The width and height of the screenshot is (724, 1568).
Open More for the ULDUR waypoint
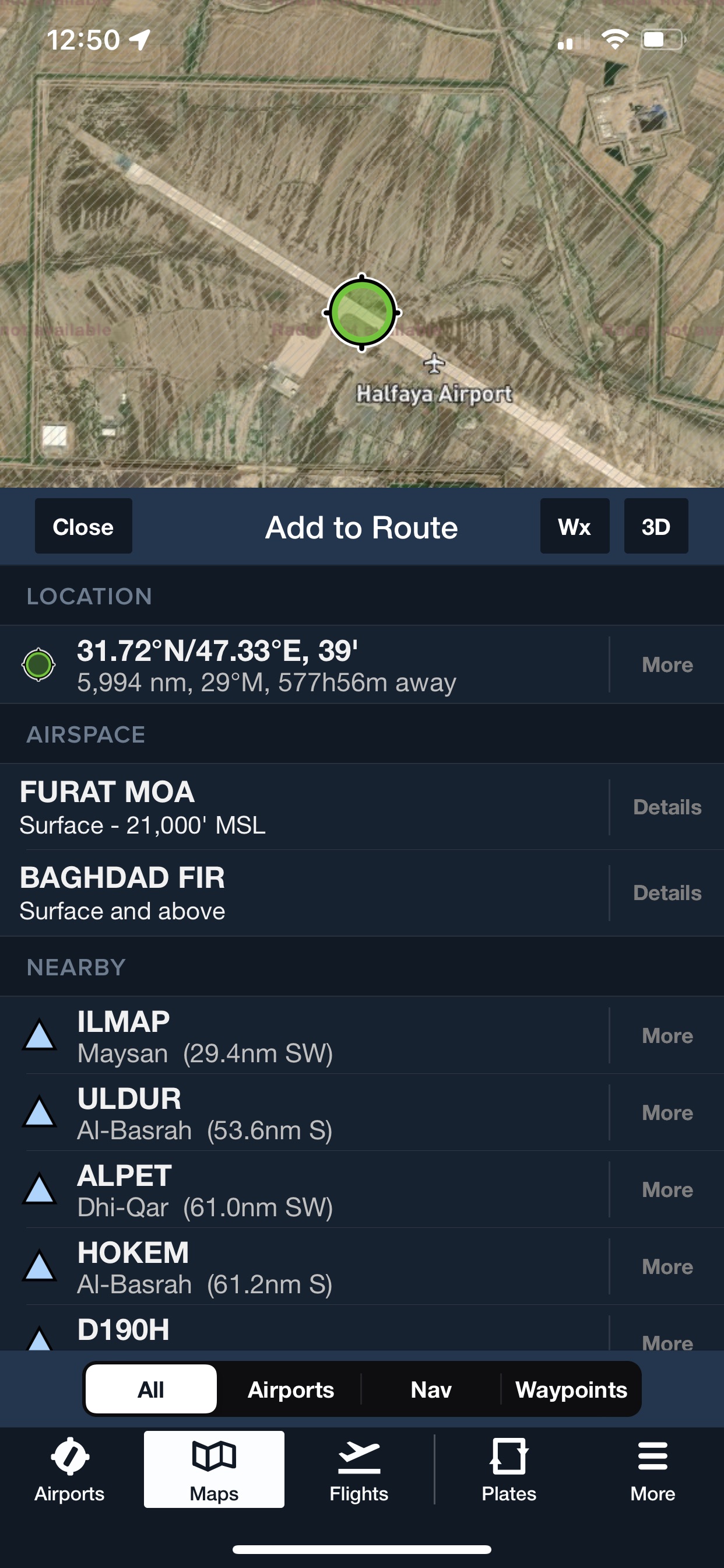pos(667,1112)
